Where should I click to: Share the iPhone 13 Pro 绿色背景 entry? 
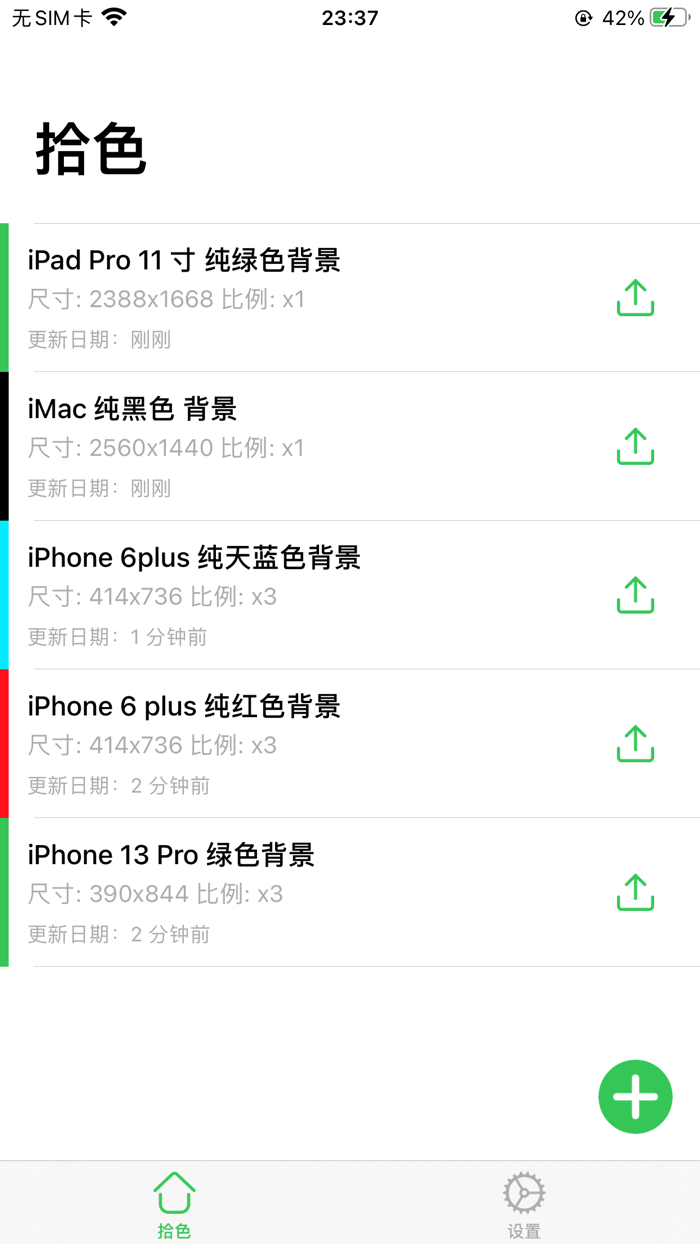635,893
